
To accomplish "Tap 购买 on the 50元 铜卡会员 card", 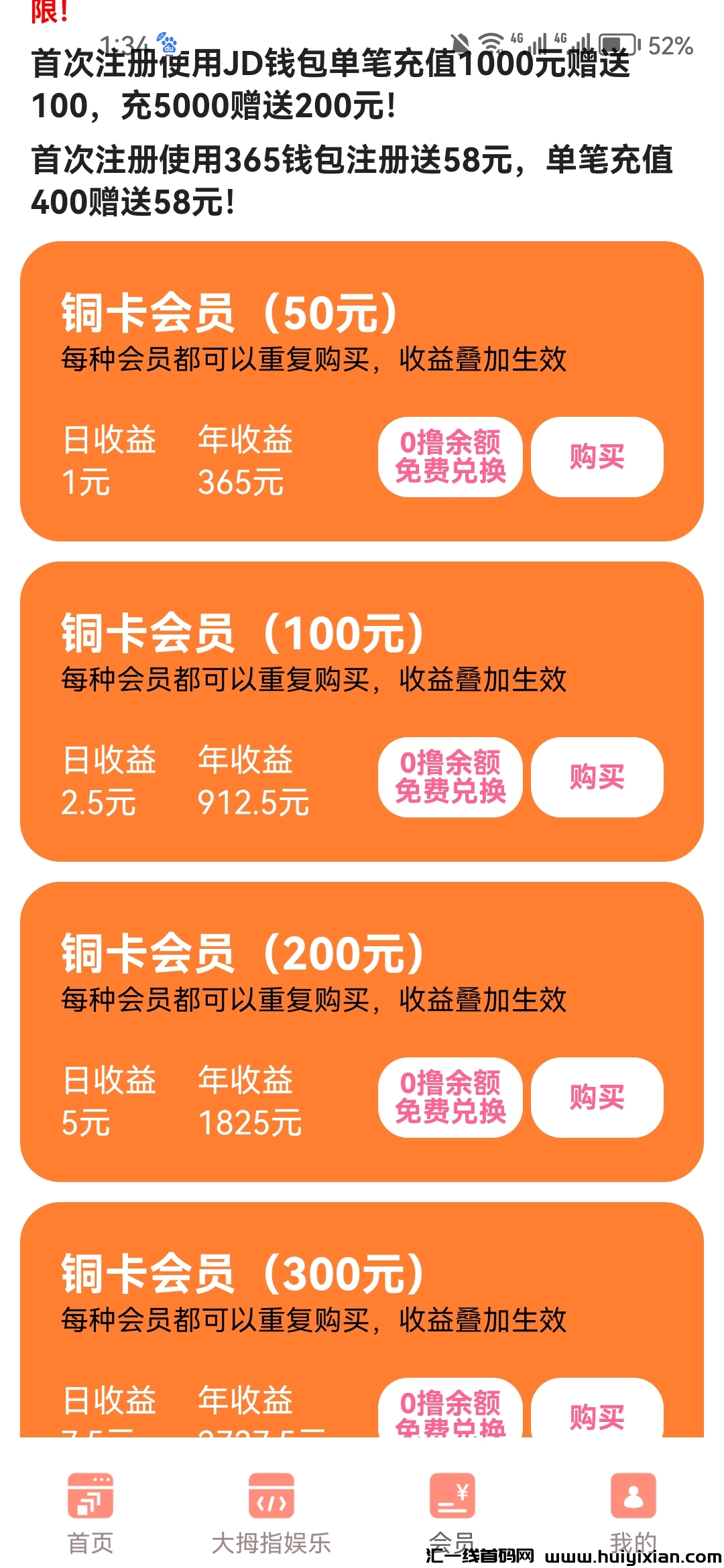I will click(597, 457).
